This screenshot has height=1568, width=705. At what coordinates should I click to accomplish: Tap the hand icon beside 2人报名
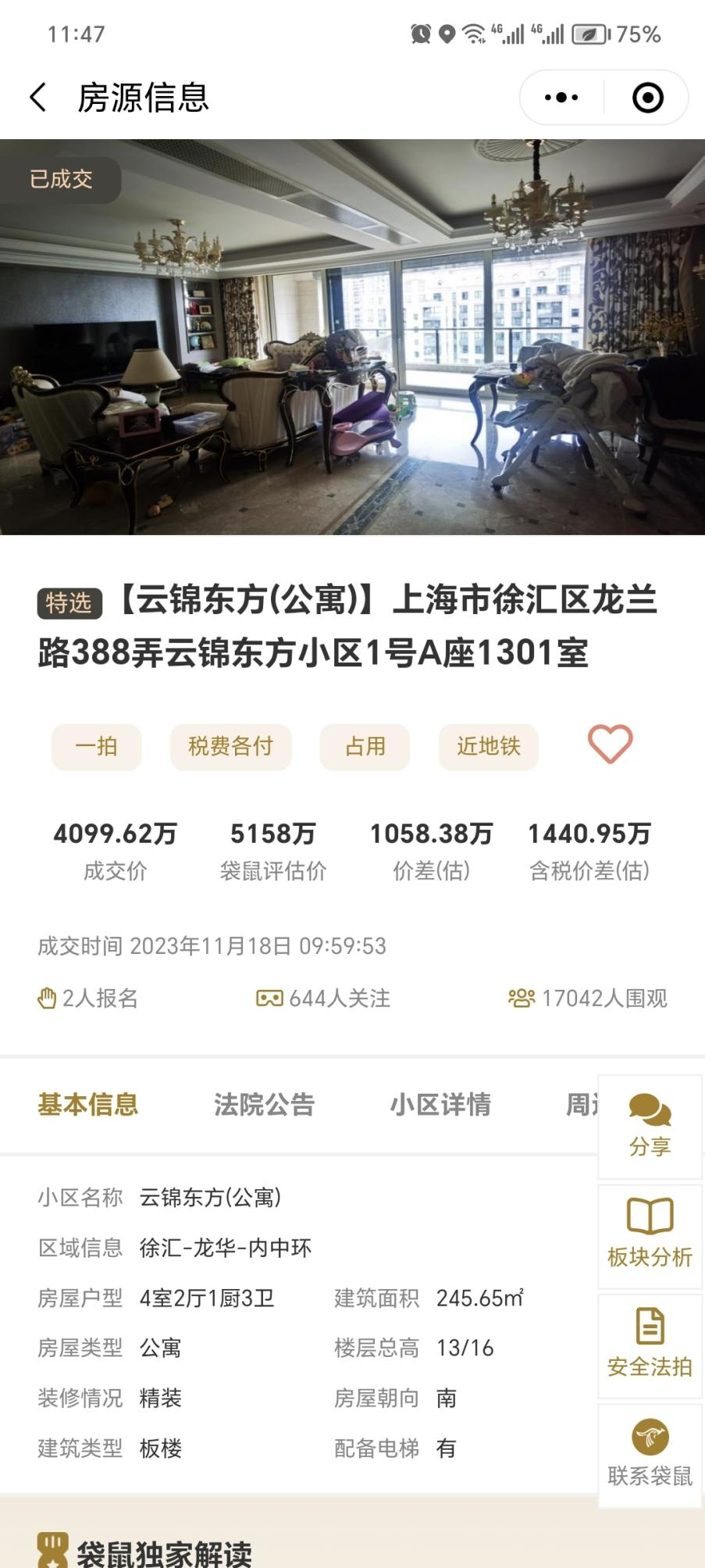click(x=48, y=998)
